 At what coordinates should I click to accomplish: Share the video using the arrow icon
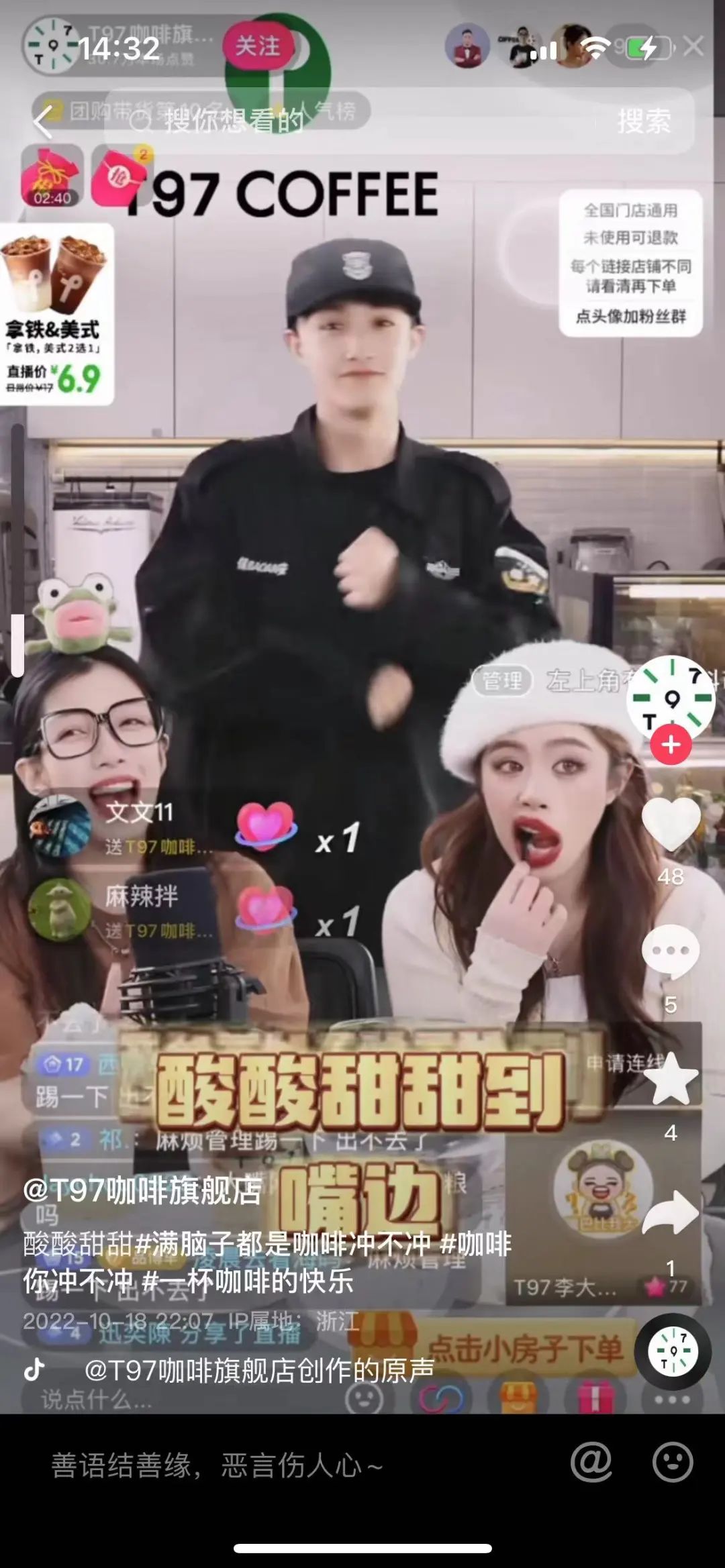671,1212
